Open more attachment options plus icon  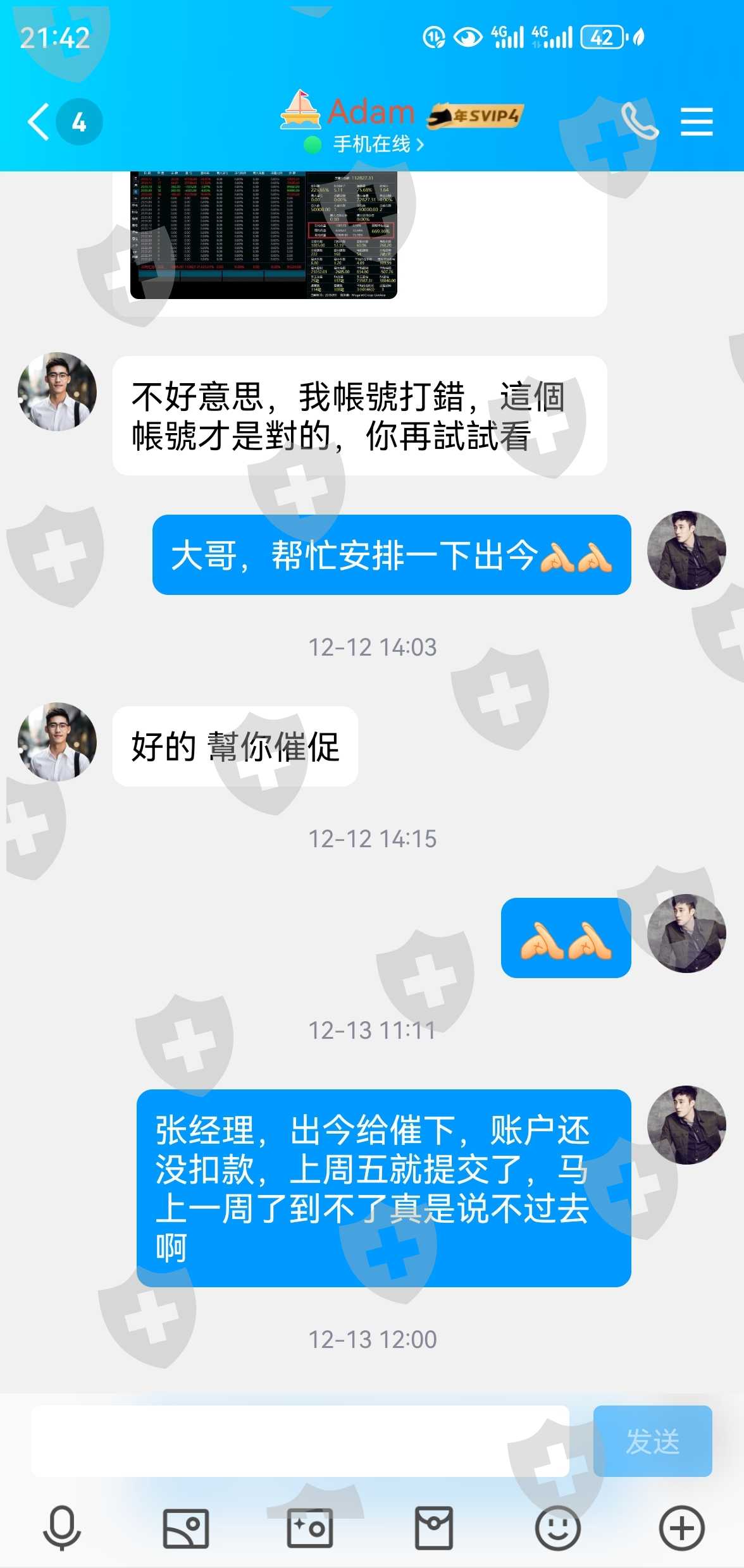point(682,1528)
